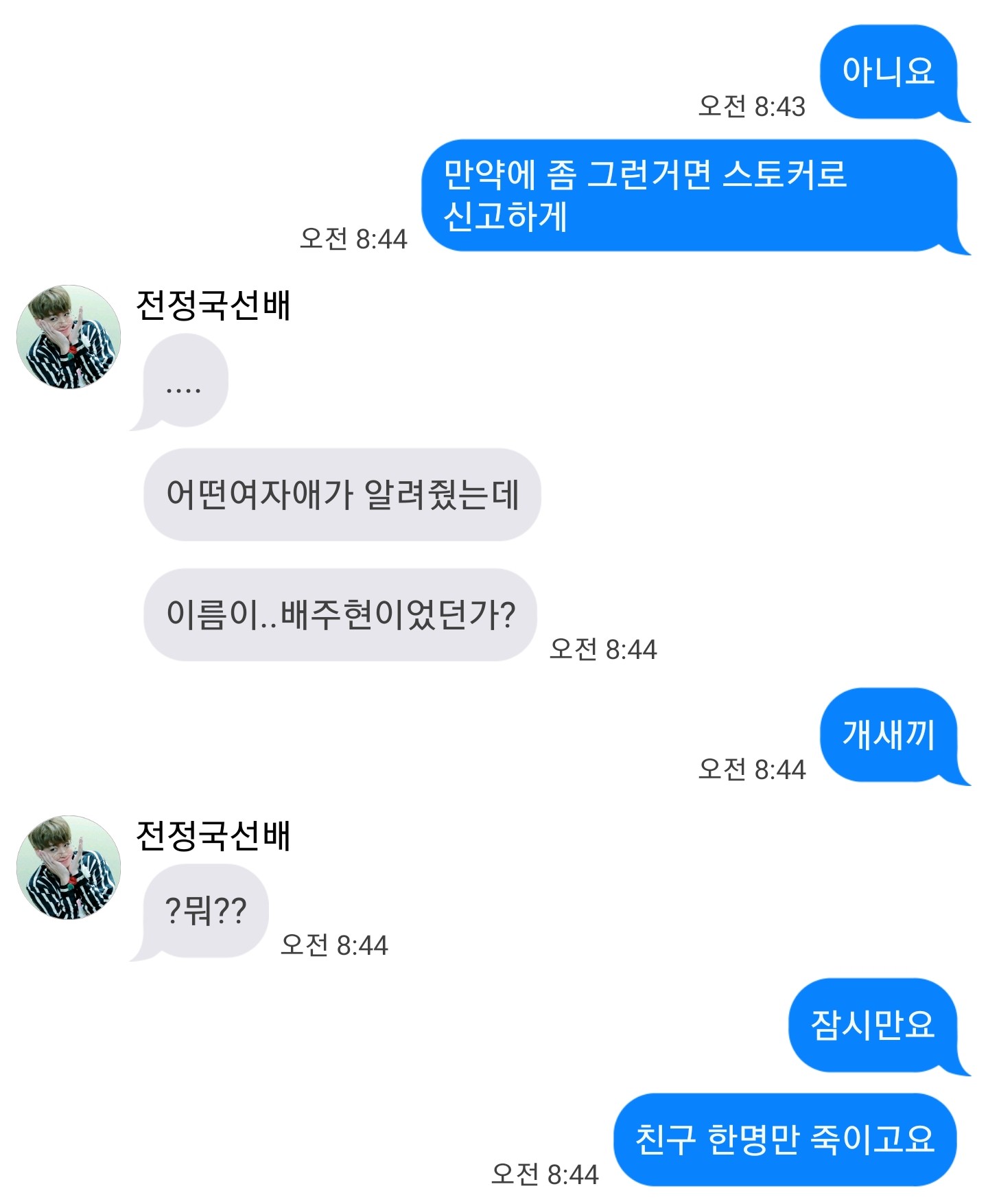This screenshot has width=988, height=1204.
Task: Open 전정국선배's profile photo above the '....' message
Action: click(69, 337)
